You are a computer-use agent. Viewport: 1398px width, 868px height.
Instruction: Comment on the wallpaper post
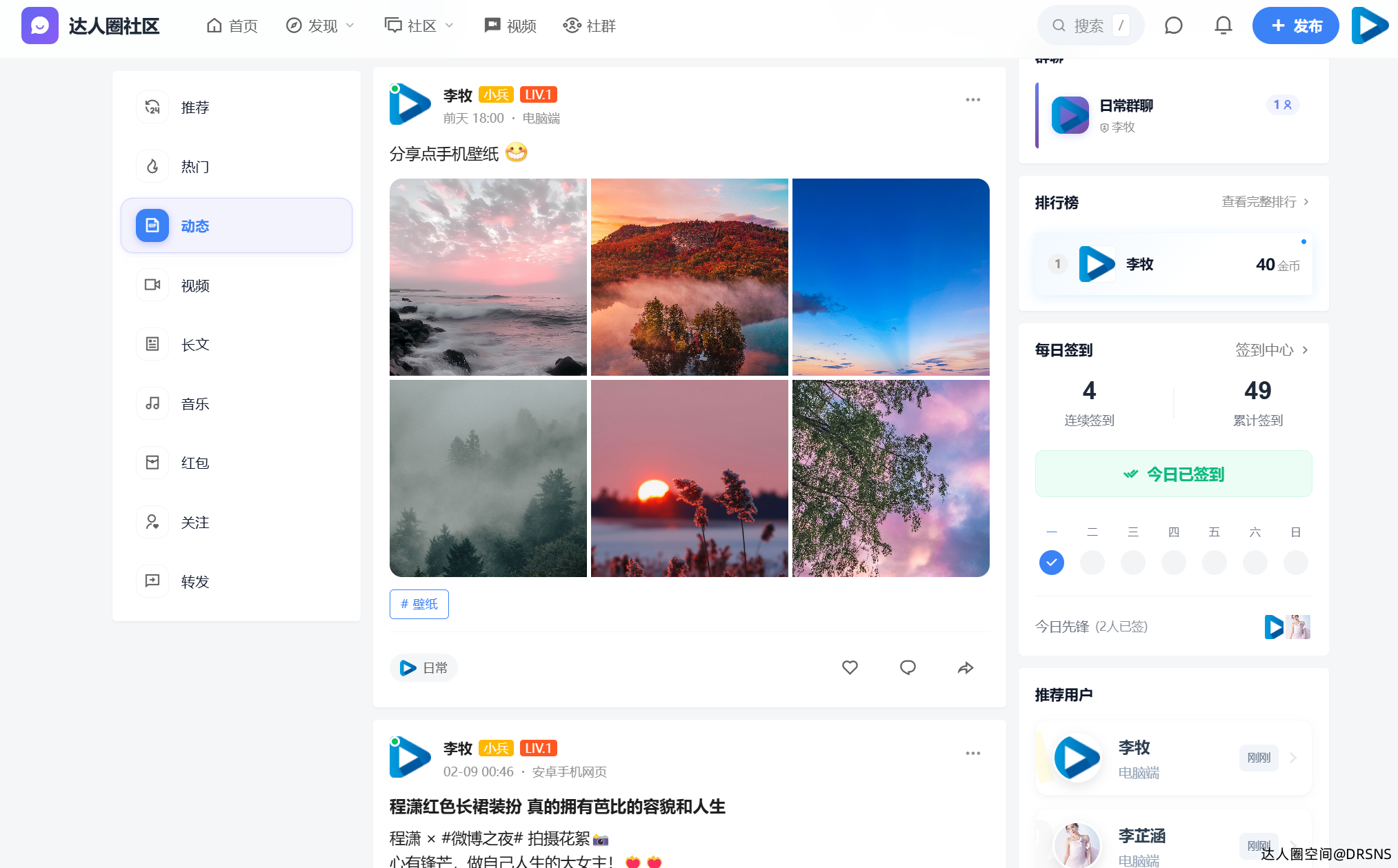click(x=908, y=667)
